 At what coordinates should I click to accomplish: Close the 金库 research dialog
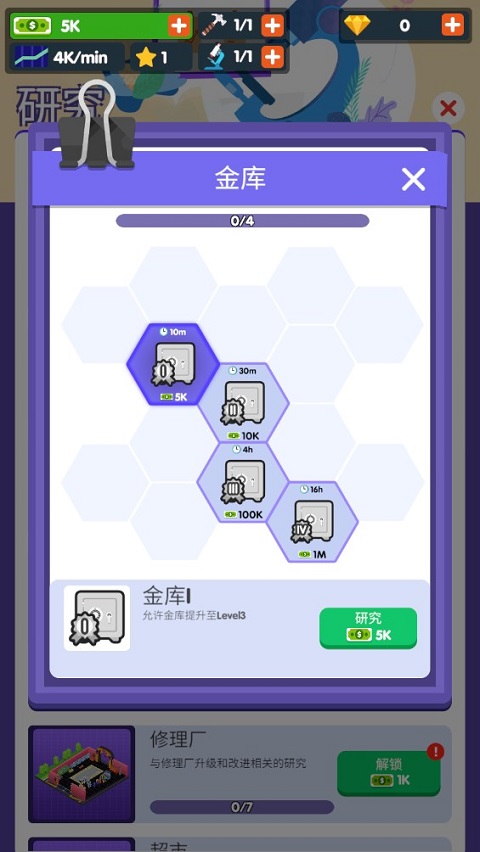[413, 179]
